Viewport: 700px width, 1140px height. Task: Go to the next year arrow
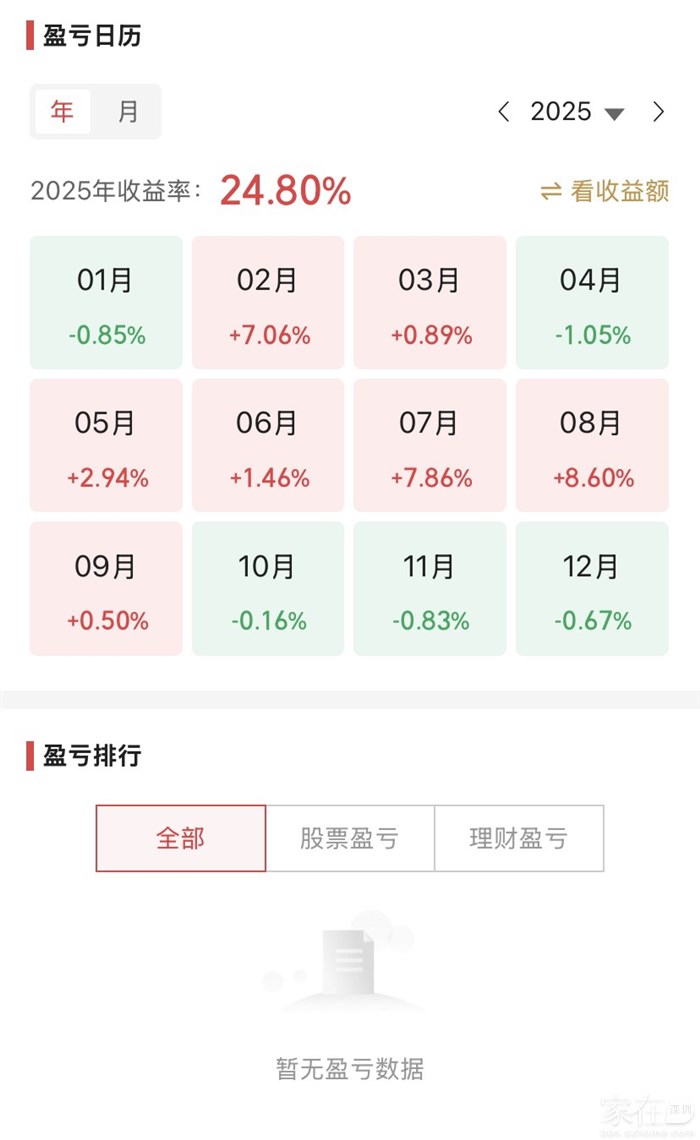coord(658,111)
